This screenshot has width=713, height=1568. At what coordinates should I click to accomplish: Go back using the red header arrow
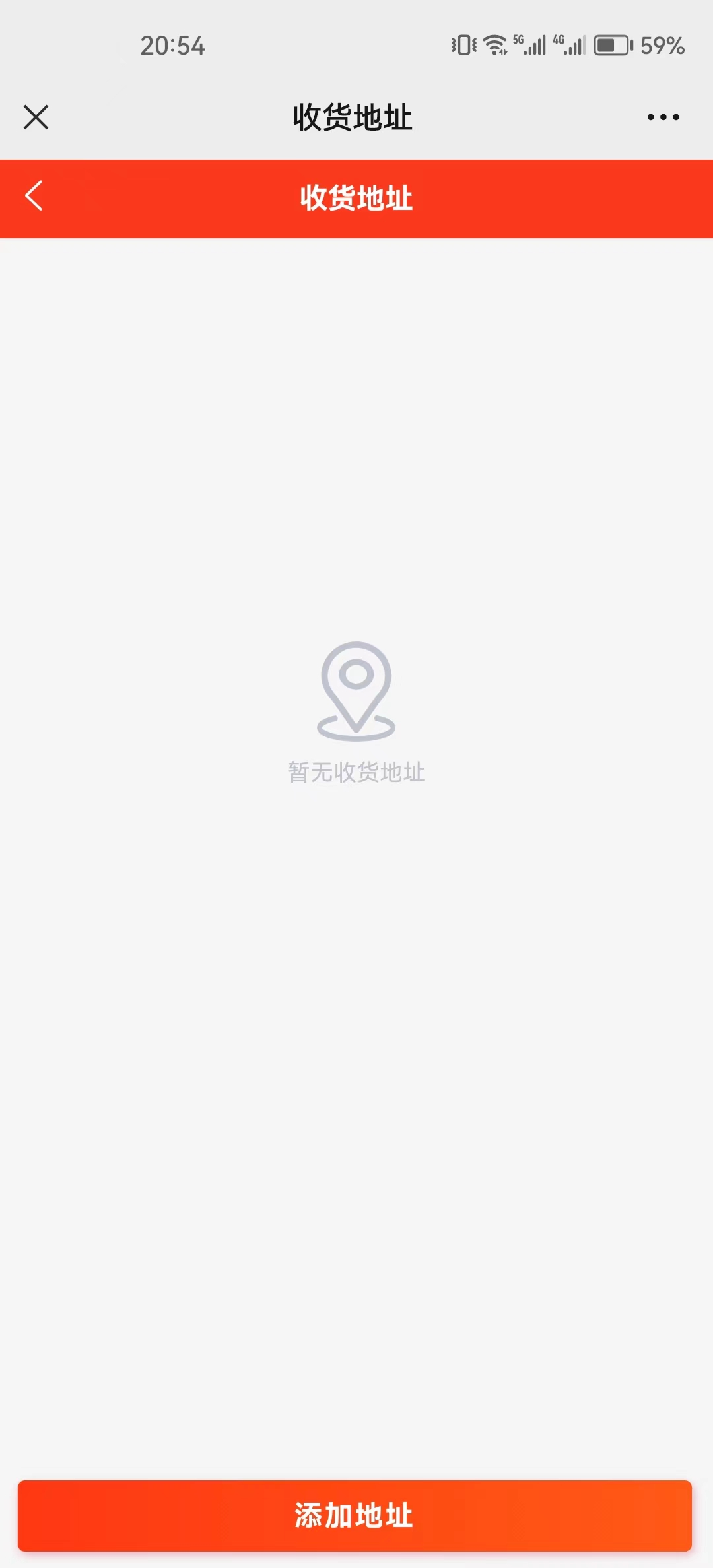point(34,196)
